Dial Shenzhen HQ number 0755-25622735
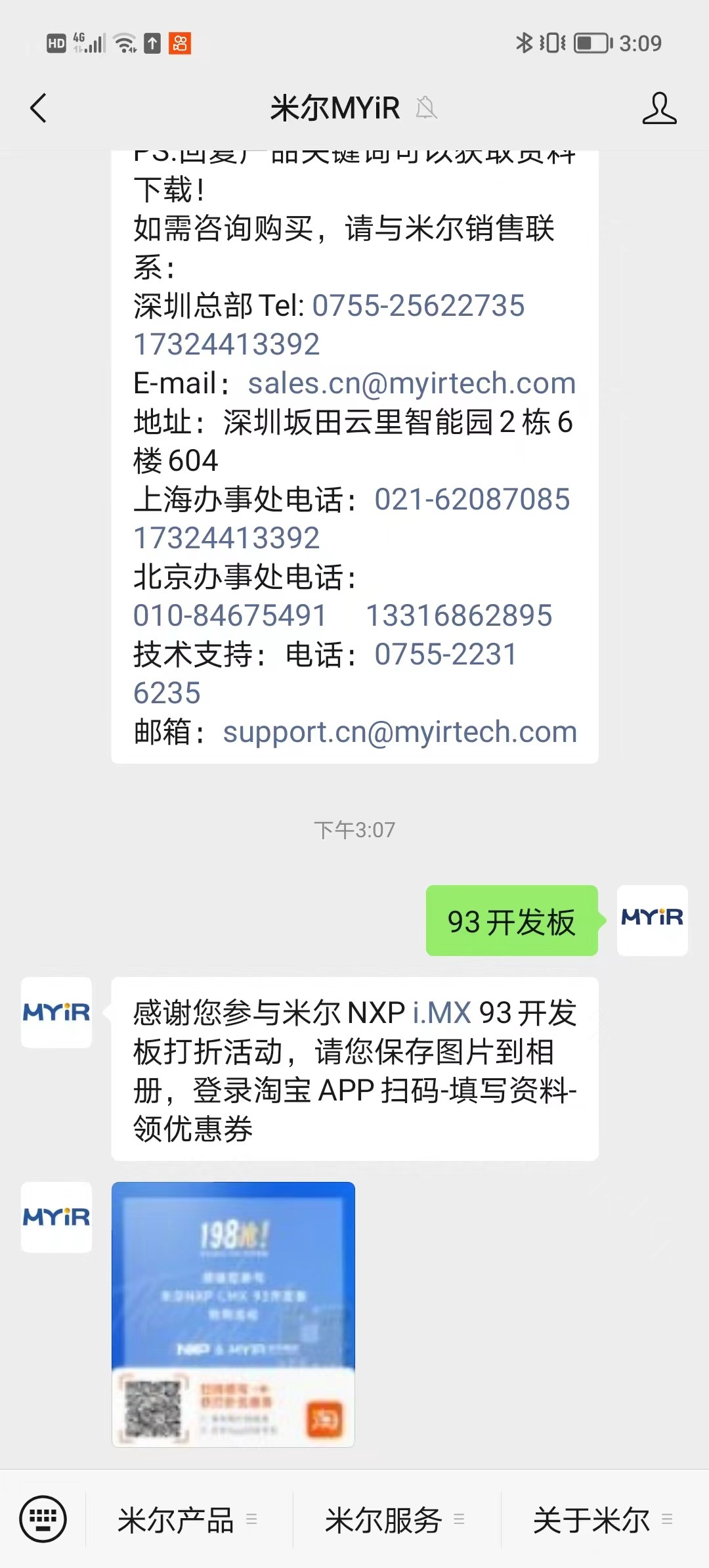 pos(418,306)
